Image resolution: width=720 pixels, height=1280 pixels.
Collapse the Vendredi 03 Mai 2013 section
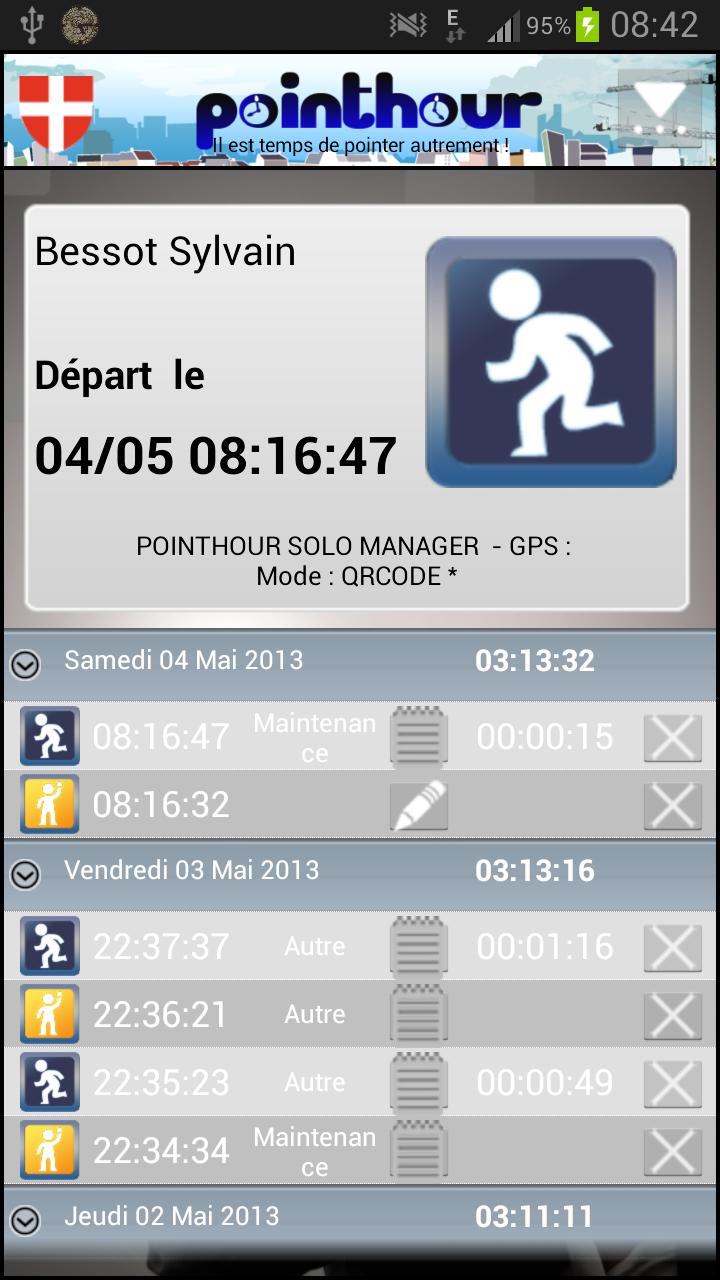[25, 874]
